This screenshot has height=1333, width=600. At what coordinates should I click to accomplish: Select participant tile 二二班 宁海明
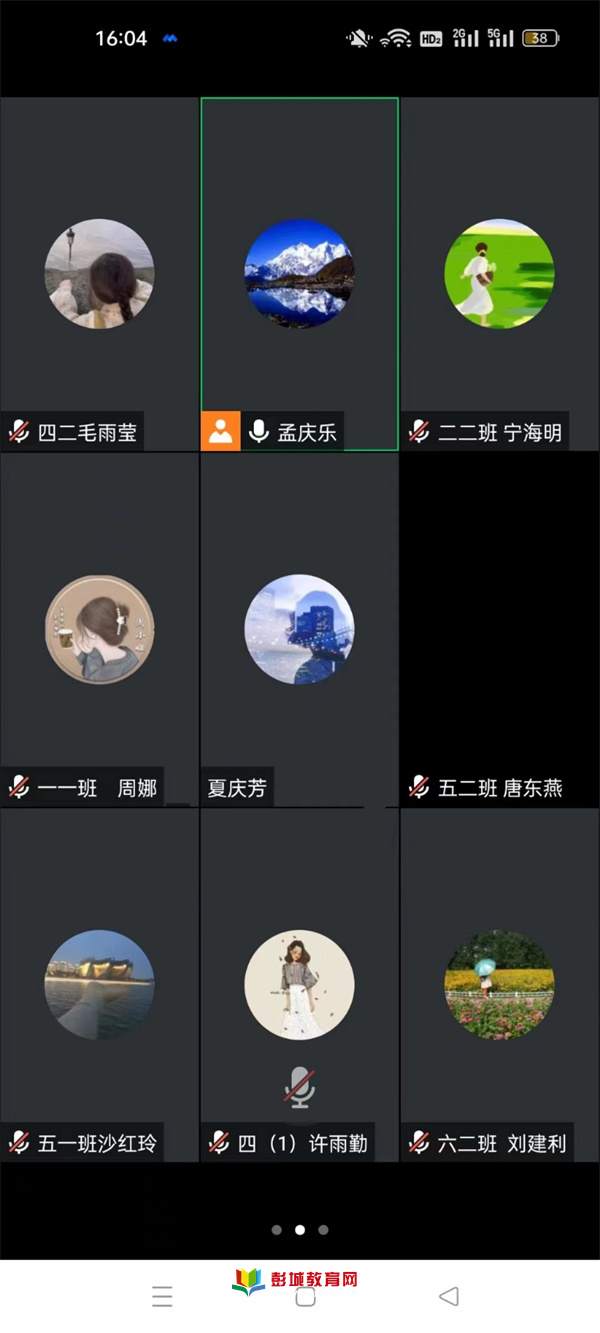pyautogui.click(x=499, y=273)
